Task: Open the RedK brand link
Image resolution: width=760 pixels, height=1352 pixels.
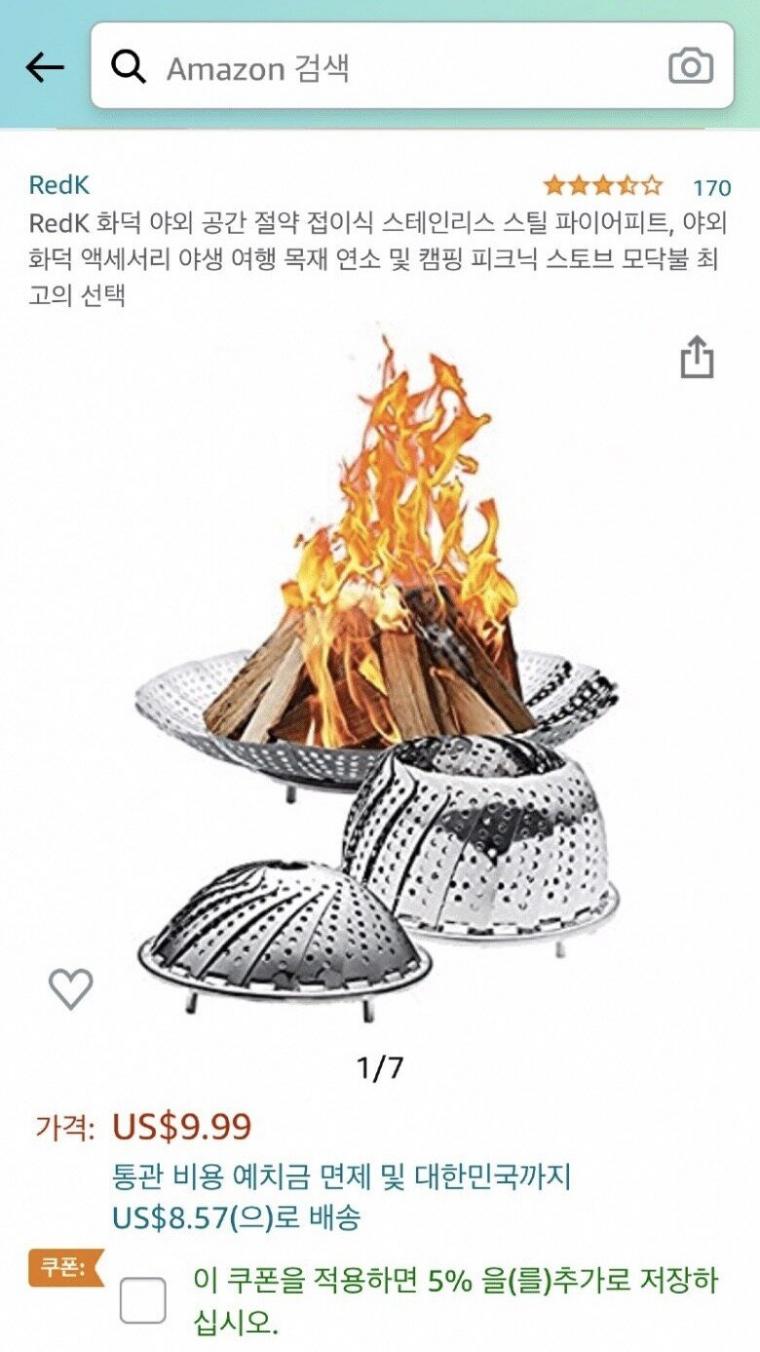Action: click(59, 185)
